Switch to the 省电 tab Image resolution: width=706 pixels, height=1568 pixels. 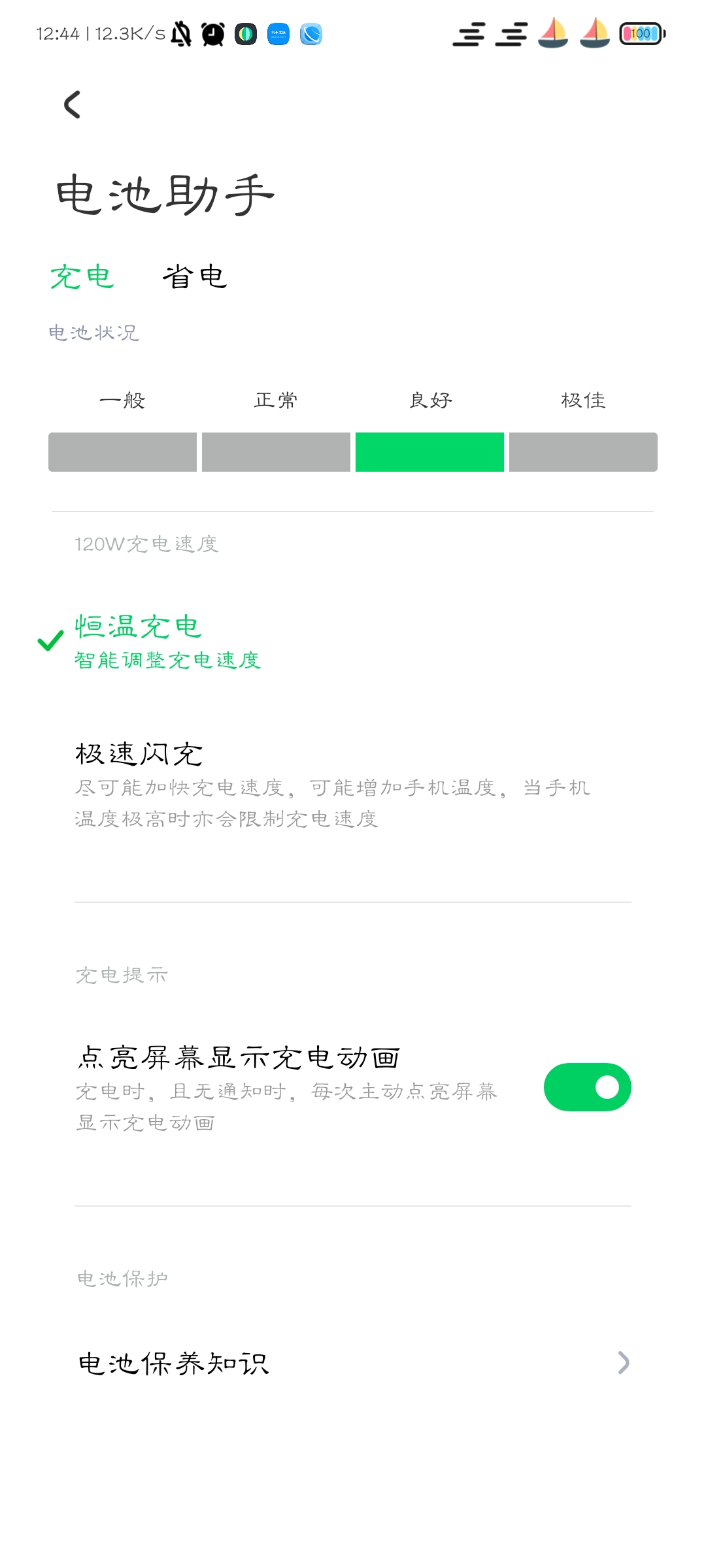195,276
